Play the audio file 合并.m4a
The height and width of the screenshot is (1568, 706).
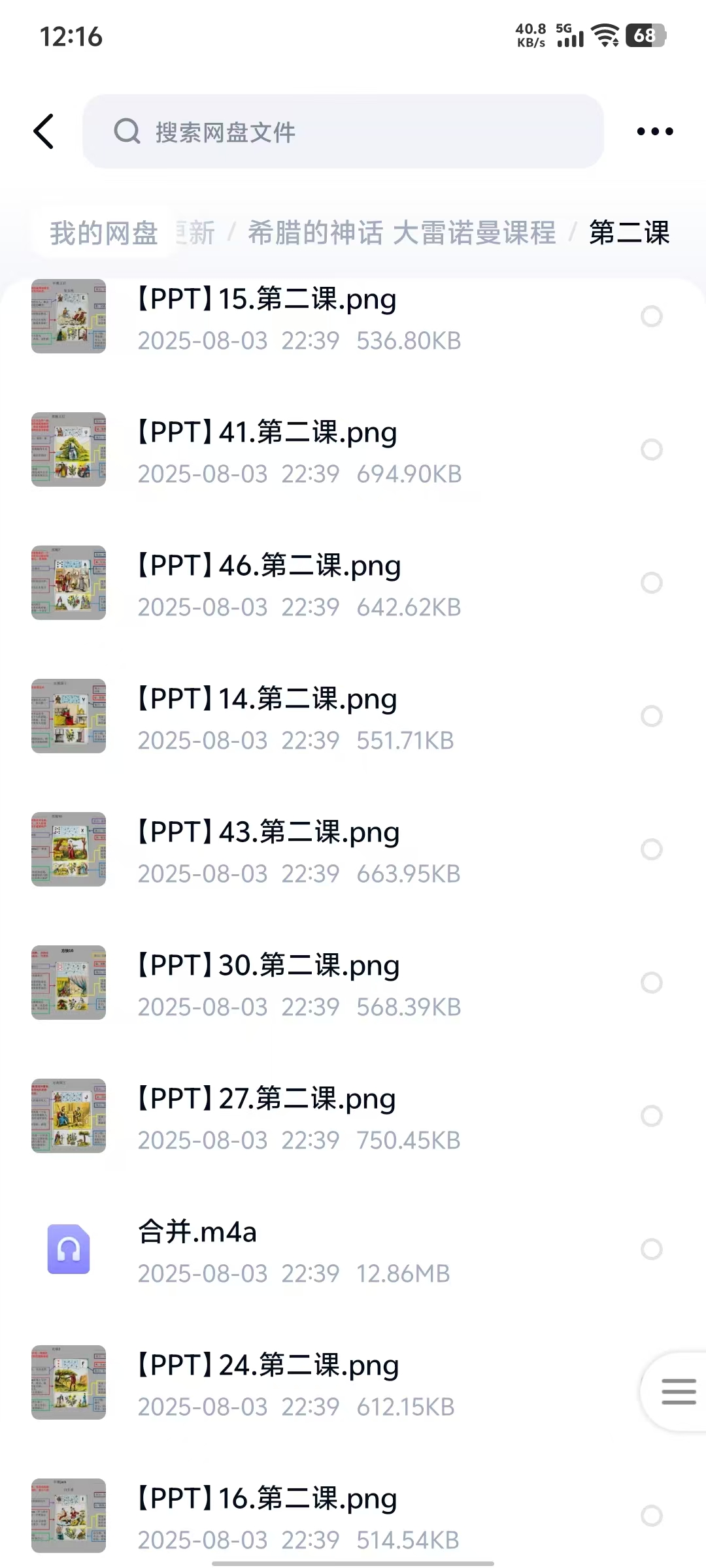pyautogui.click(x=197, y=1233)
